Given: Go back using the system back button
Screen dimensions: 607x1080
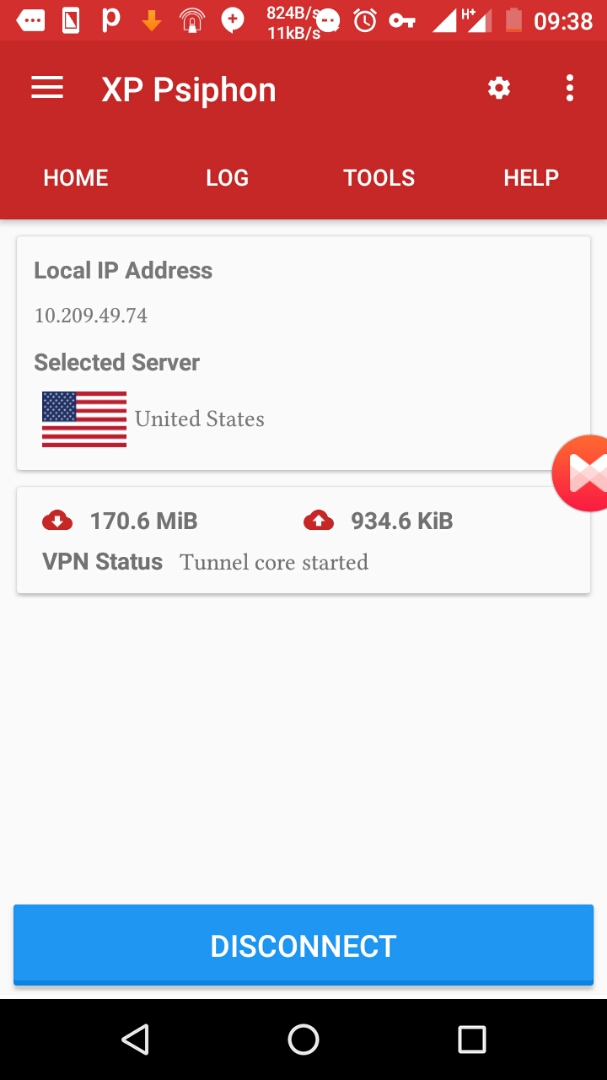Looking at the screenshot, I should point(135,1039).
